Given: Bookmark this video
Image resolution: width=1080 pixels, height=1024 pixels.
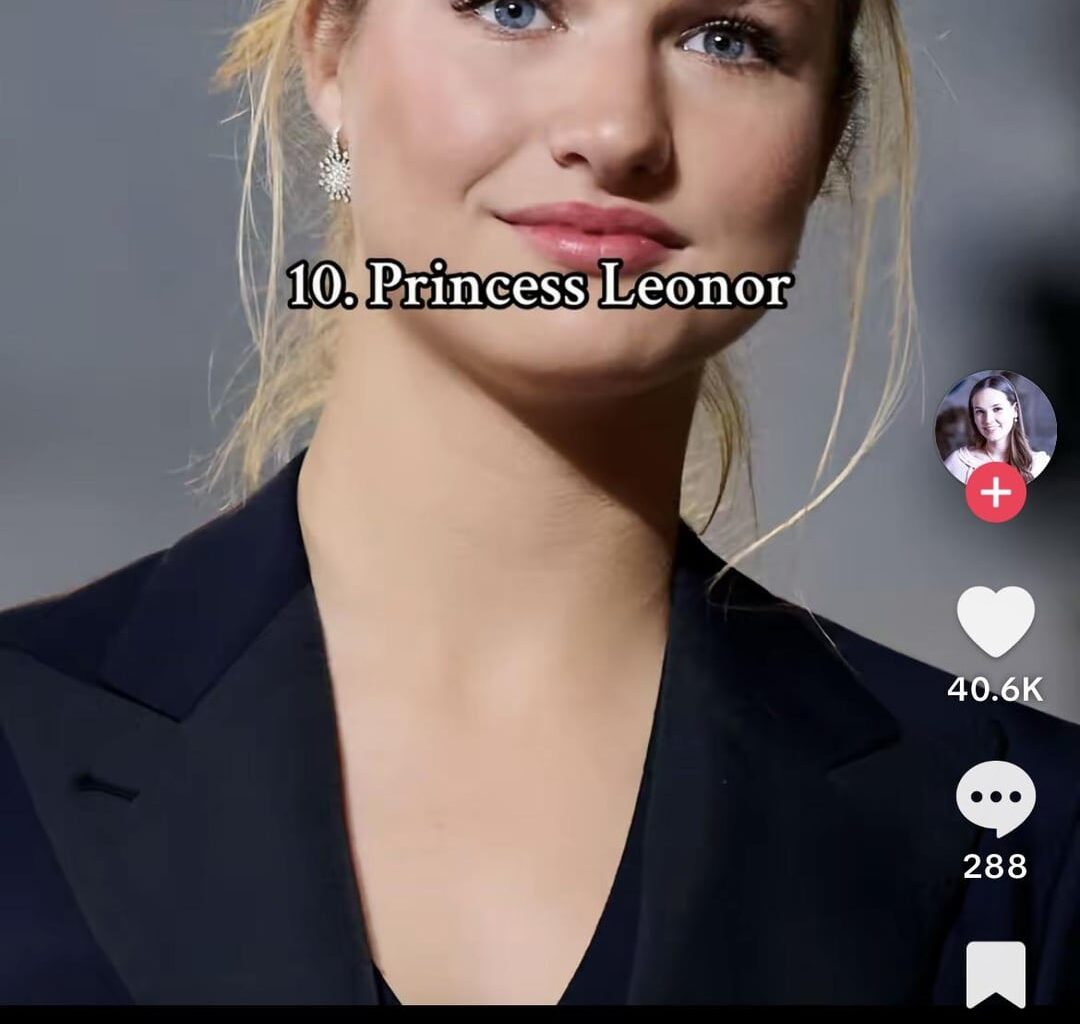Looking at the screenshot, I should [995, 973].
